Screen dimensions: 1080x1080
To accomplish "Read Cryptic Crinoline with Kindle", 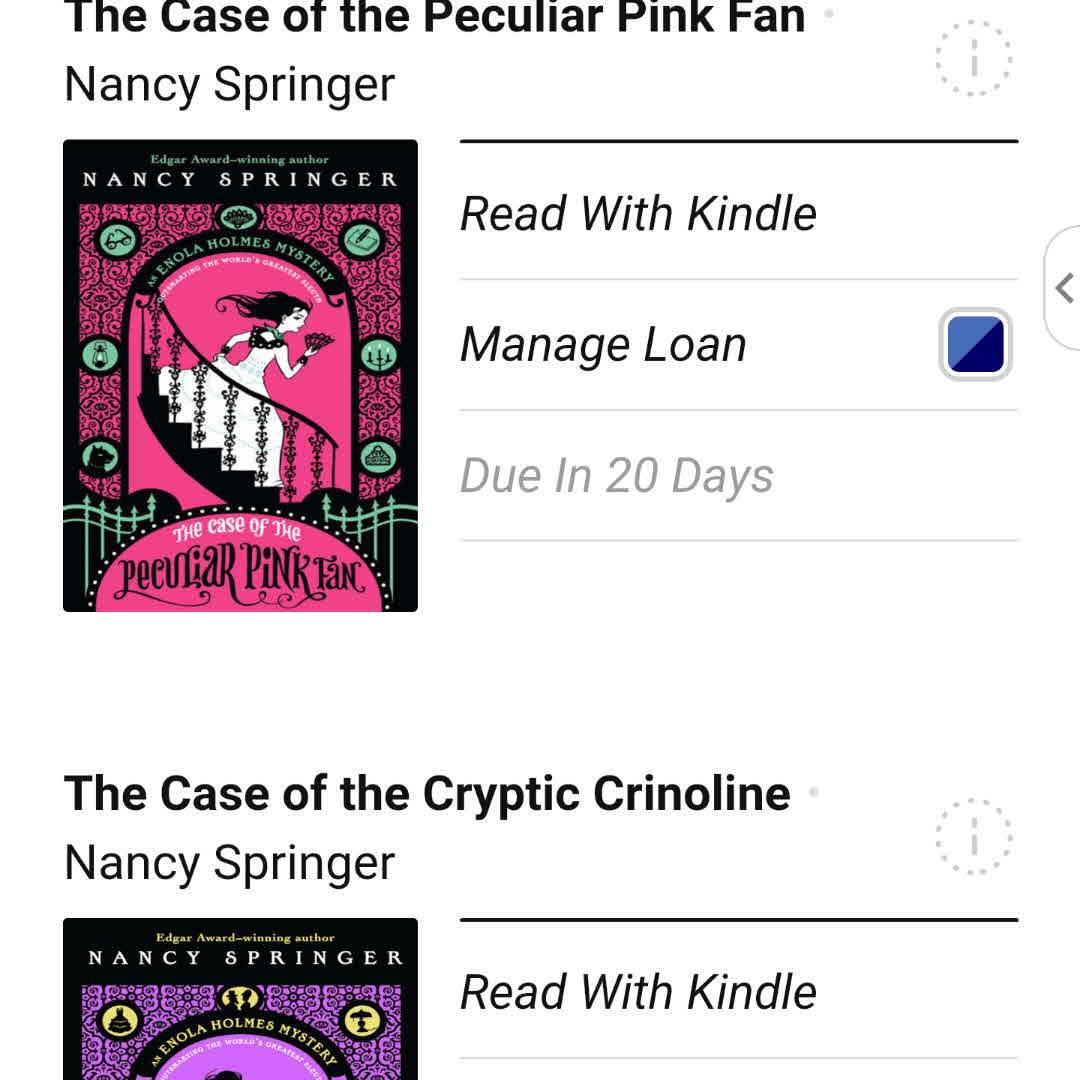I will click(x=638, y=992).
